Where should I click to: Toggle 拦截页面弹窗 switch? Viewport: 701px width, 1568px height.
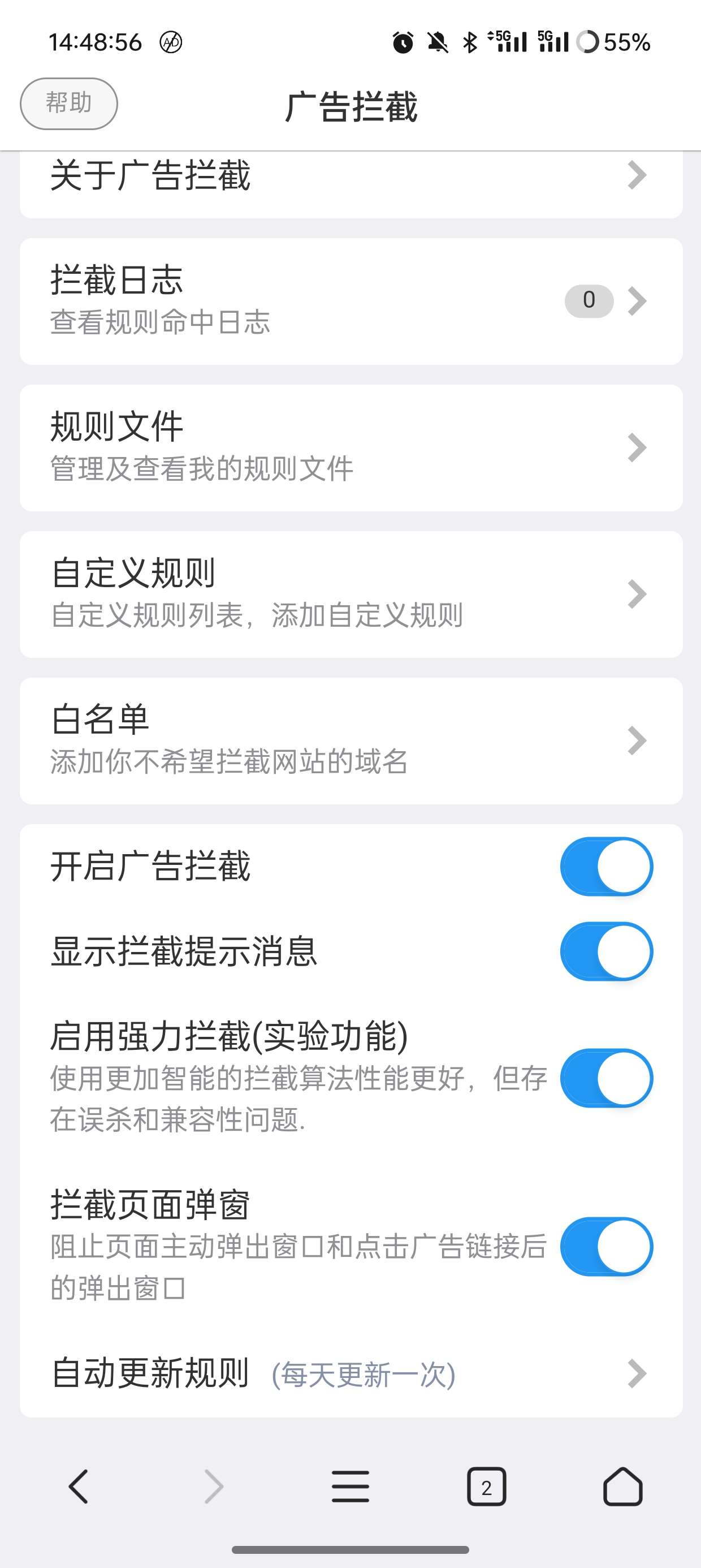606,1246
